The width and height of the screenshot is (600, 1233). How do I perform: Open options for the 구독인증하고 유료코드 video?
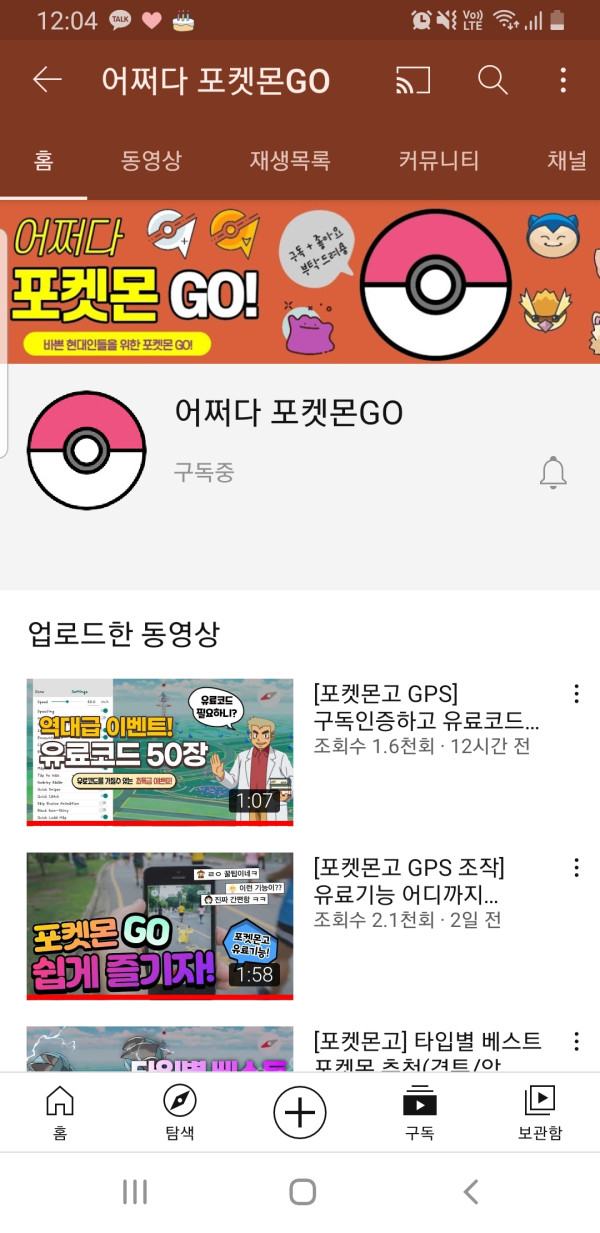click(x=576, y=694)
